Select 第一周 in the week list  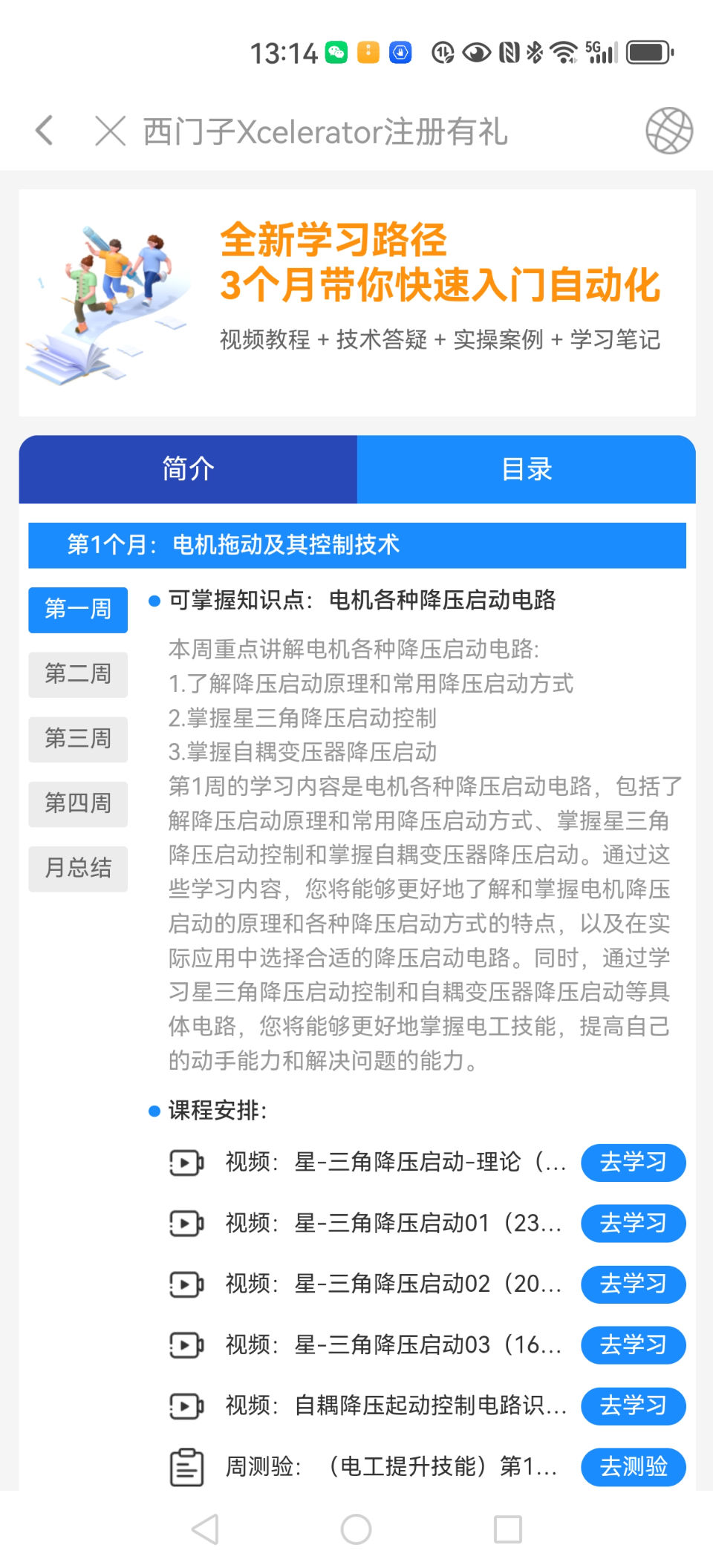click(x=78, y=610)
